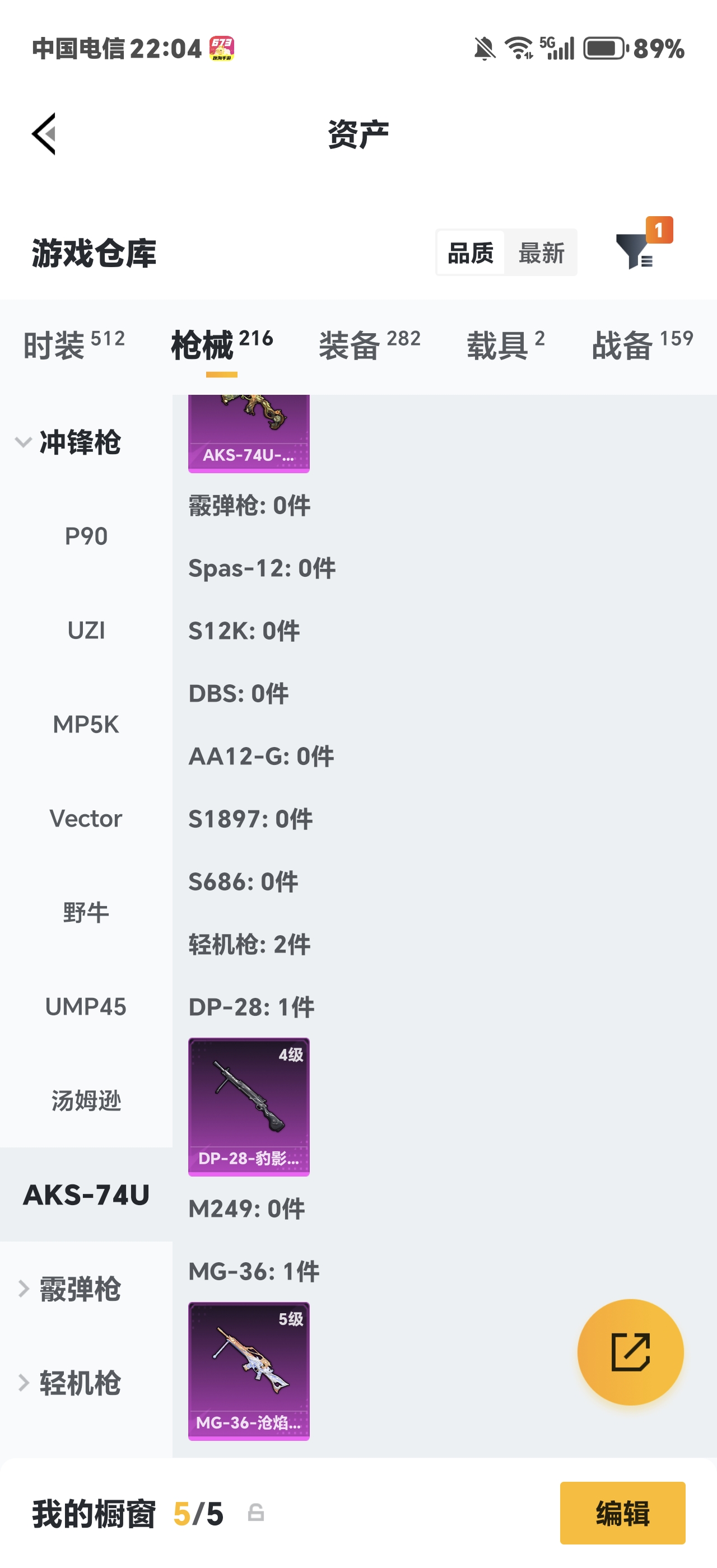The image size is (717, 1568).
Task: Switch to the 时装 tab
Action: pyautogui.click(x=73, y=345)
